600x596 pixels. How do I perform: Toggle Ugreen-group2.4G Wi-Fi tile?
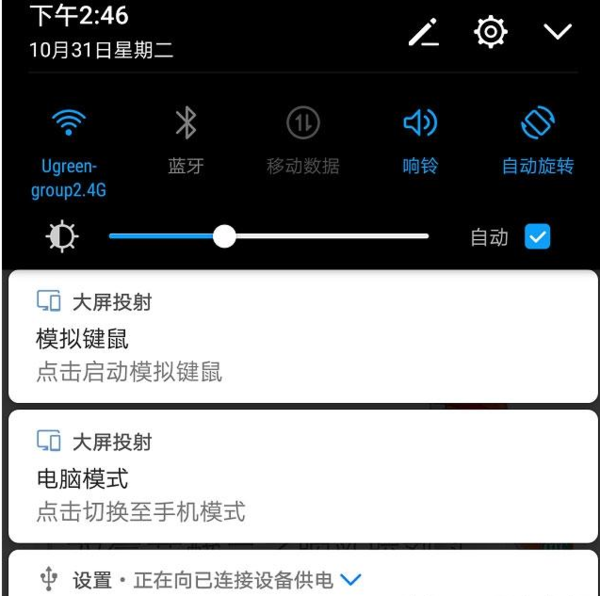pyautogui.click(x=69, y=124)
